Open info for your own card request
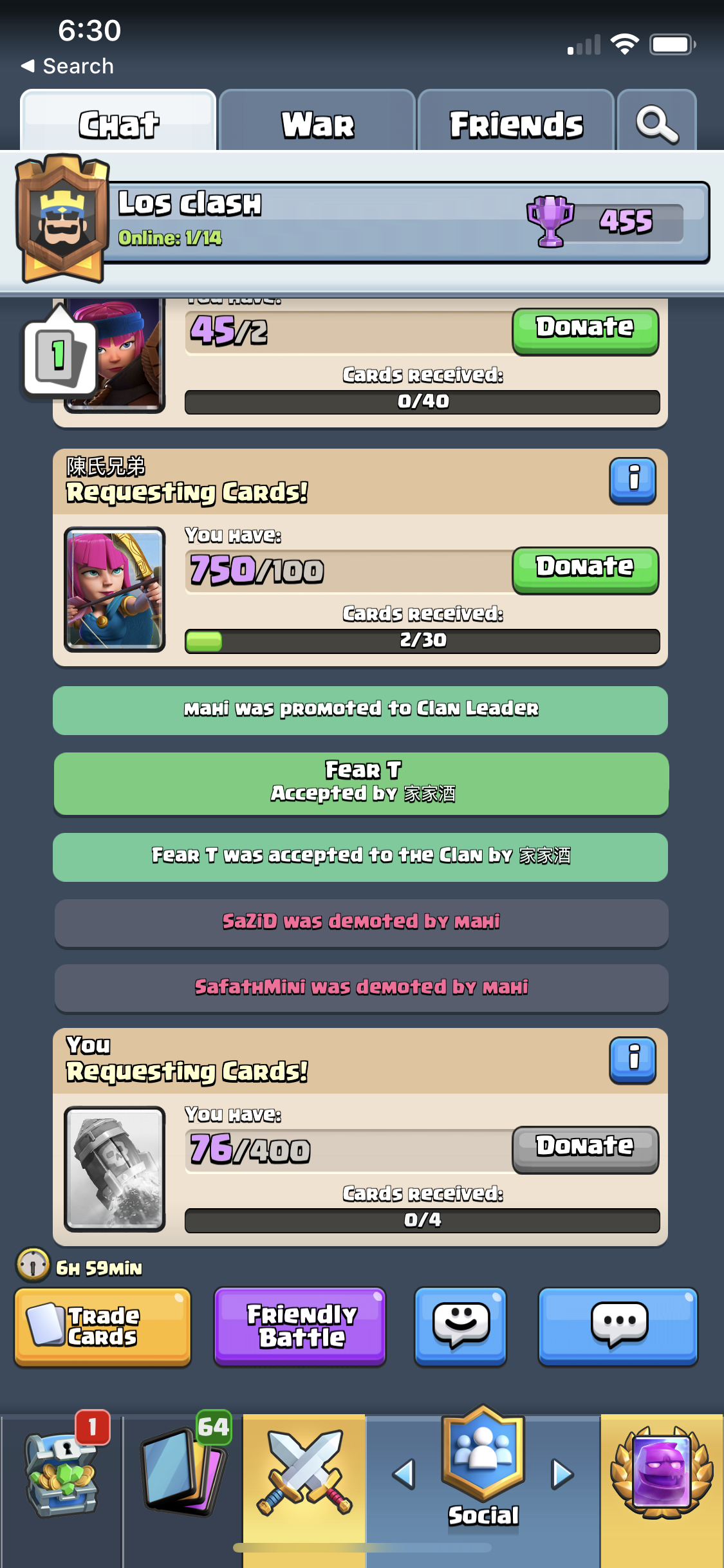 tap(633, 1059)
